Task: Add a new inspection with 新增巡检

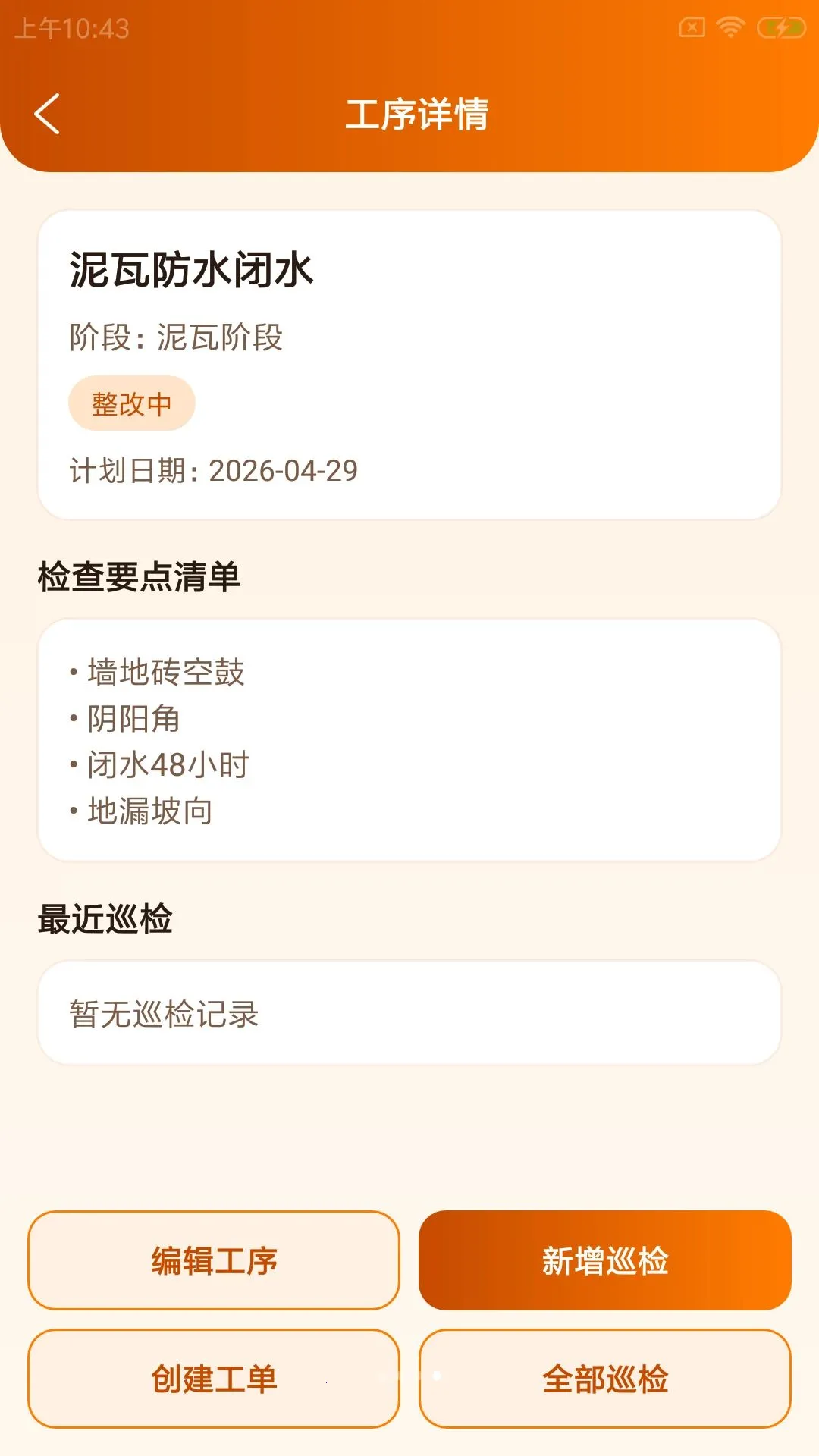Action: point(605,1260)
